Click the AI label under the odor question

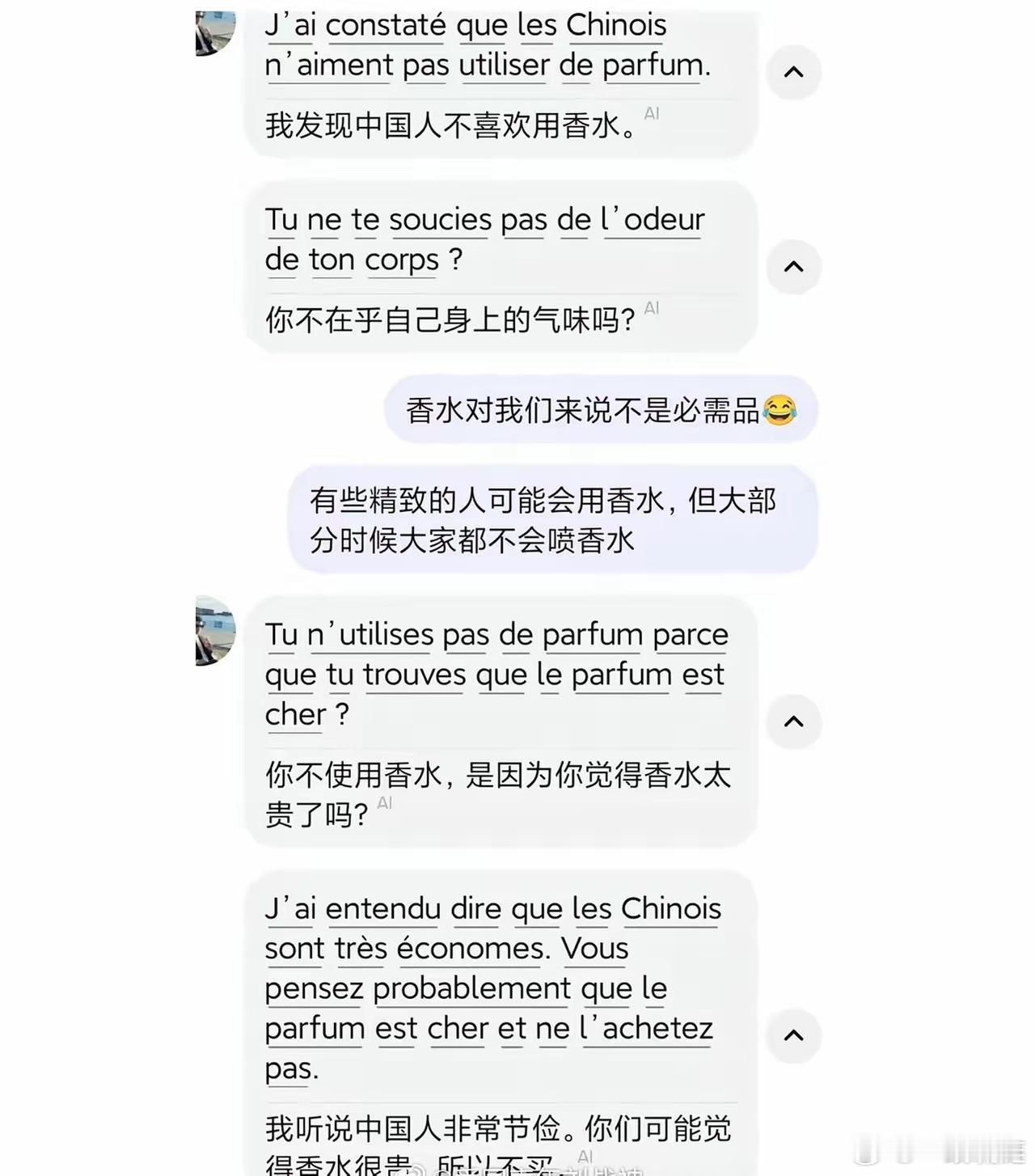coord(652,308)
